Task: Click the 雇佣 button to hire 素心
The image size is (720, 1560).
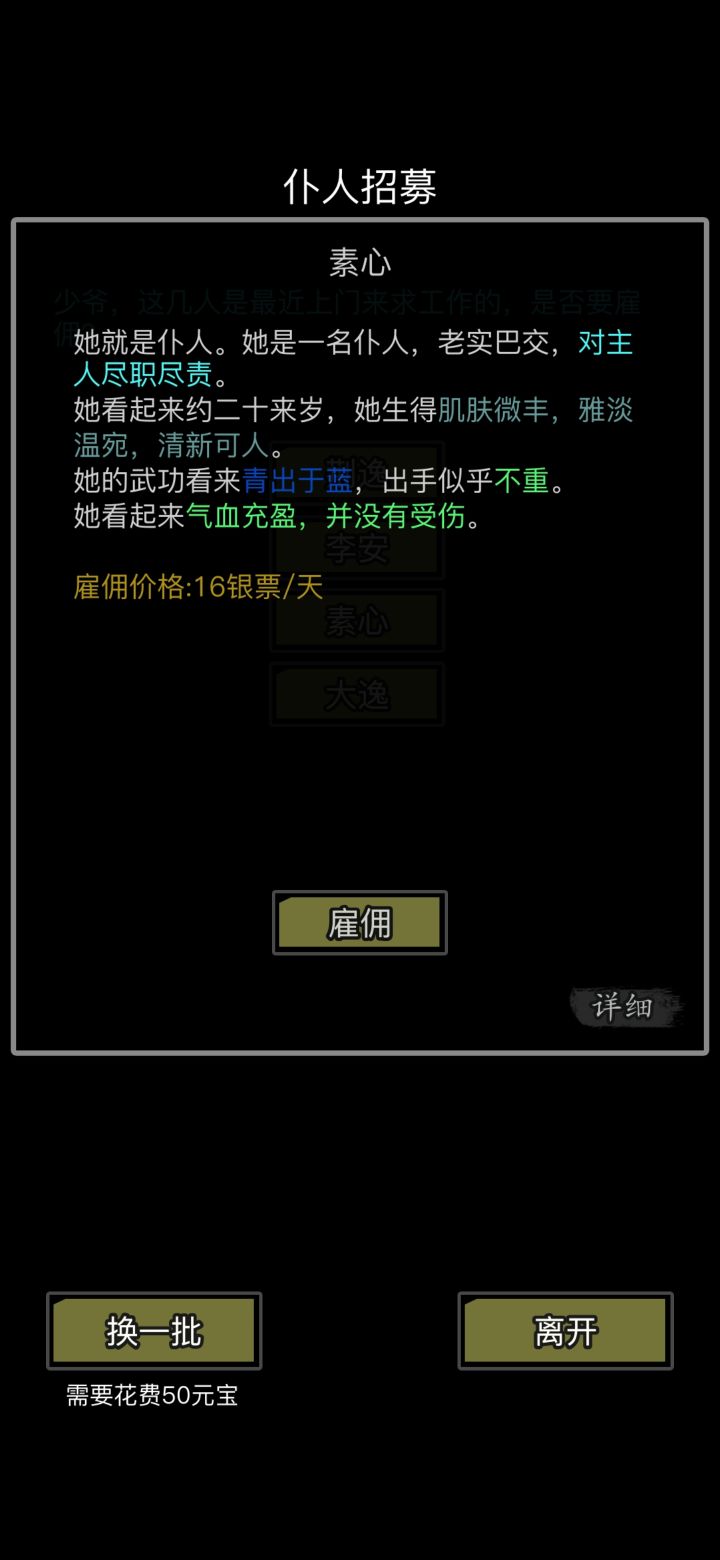Action: [359, 922]
